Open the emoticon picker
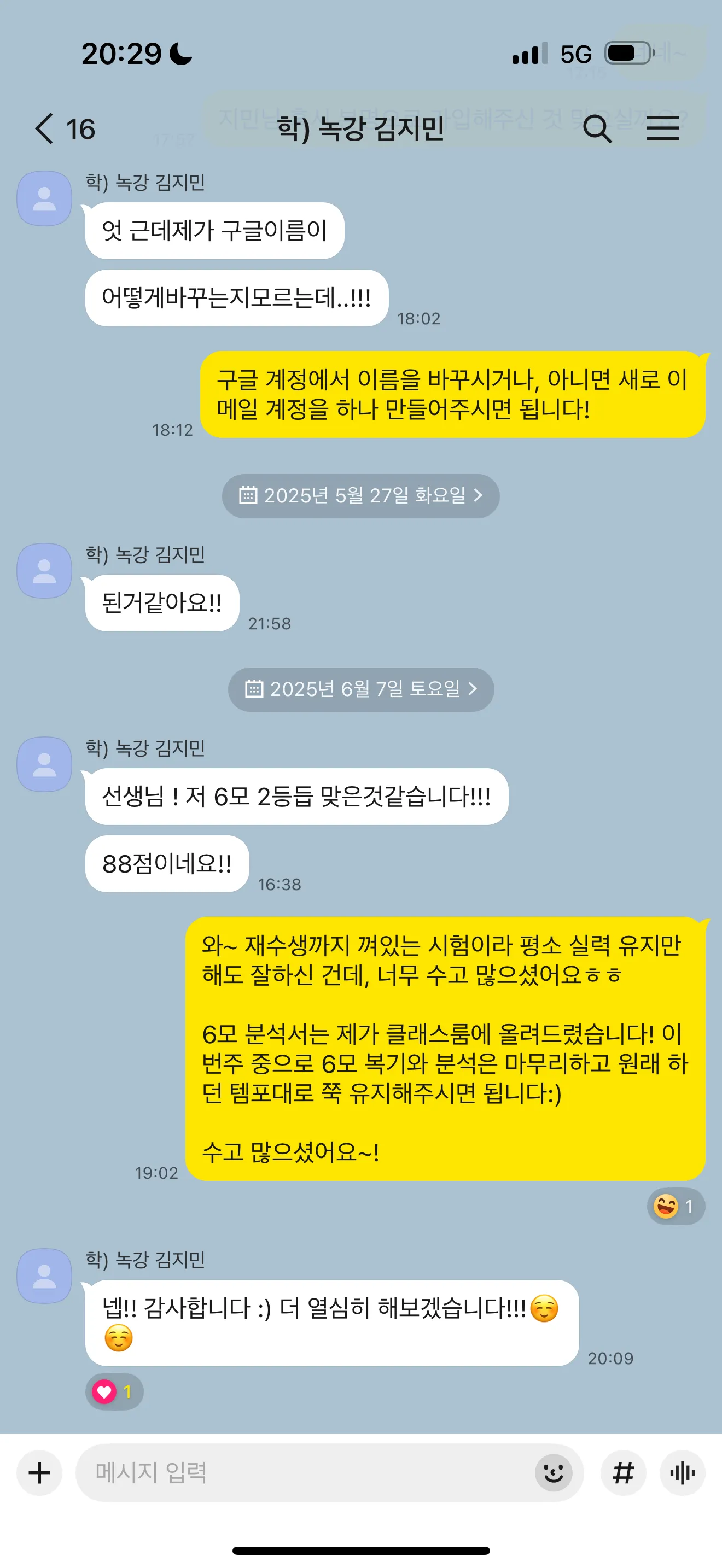Screen dimensions: 722x1568 click(554, 1472)
